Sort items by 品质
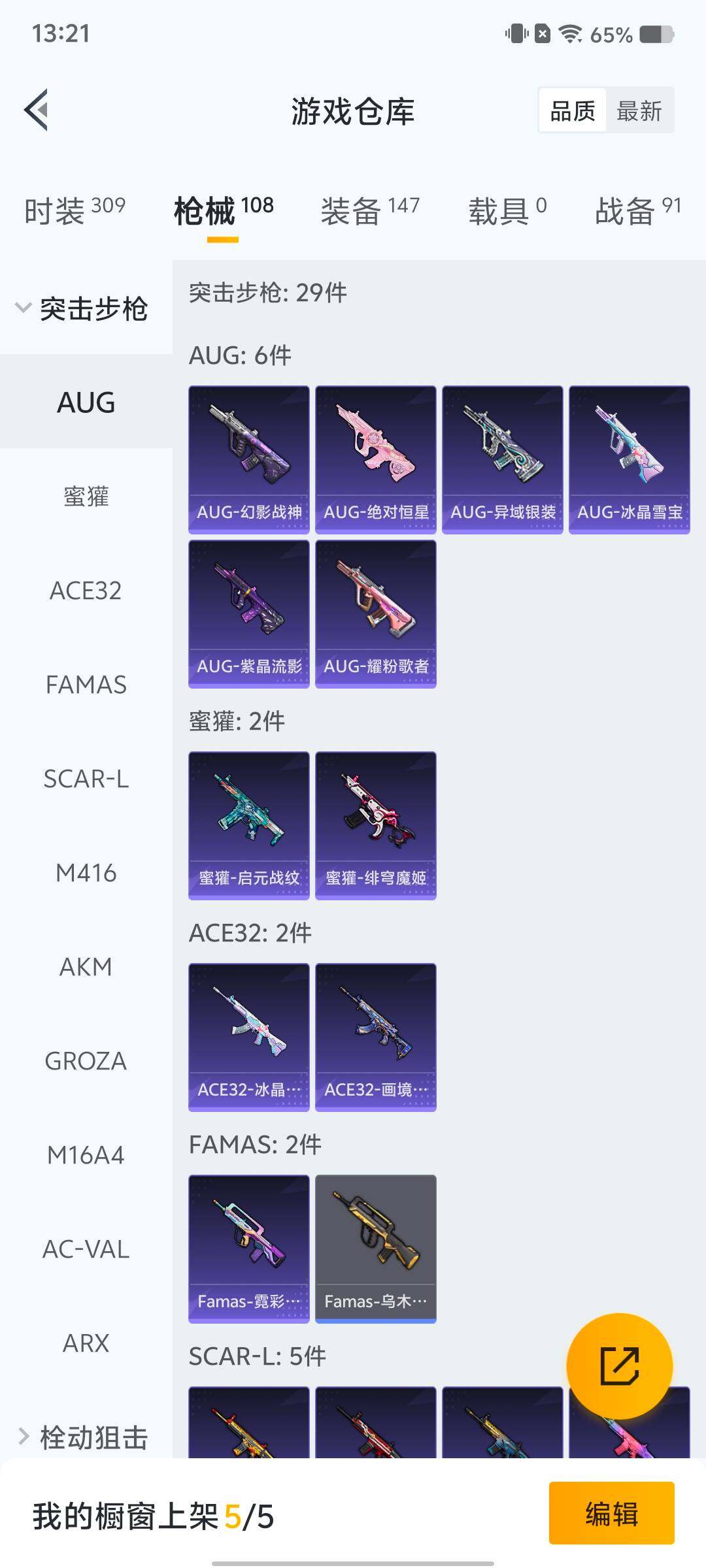 click(x=573, y=110)
